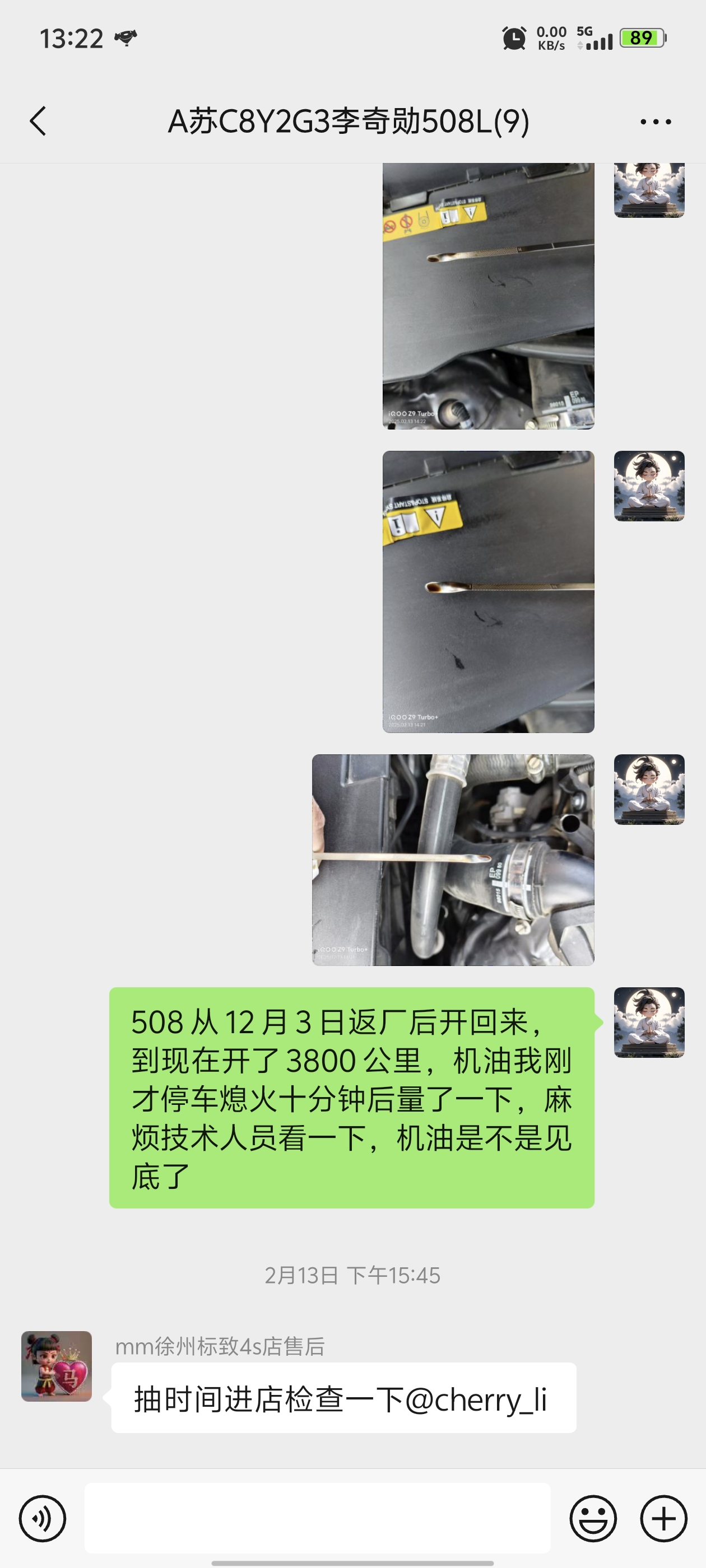Focus the message text field
The image size is (706, 1568).
tap(317, 1518)
